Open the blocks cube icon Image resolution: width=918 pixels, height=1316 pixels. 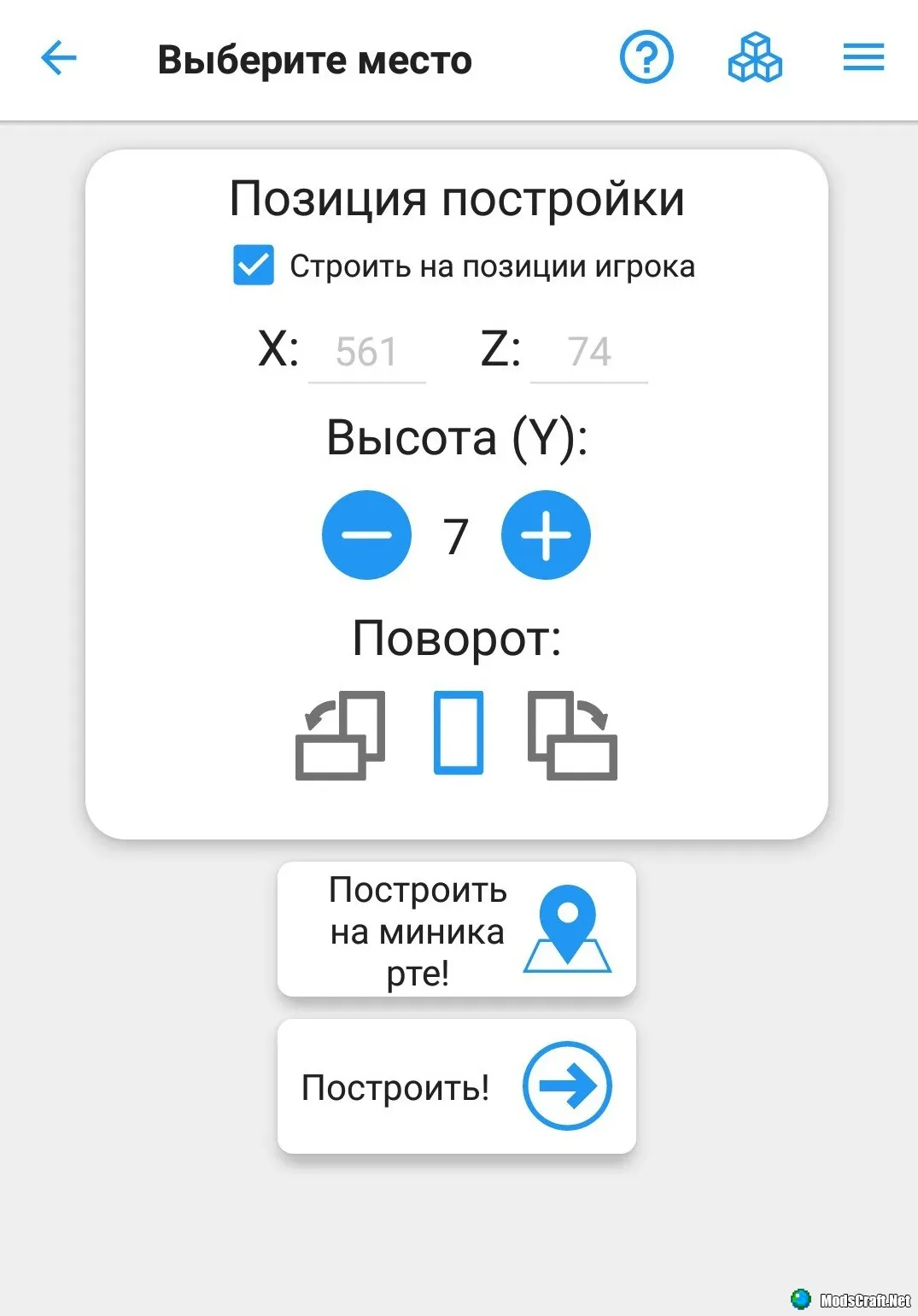[755, 58]
